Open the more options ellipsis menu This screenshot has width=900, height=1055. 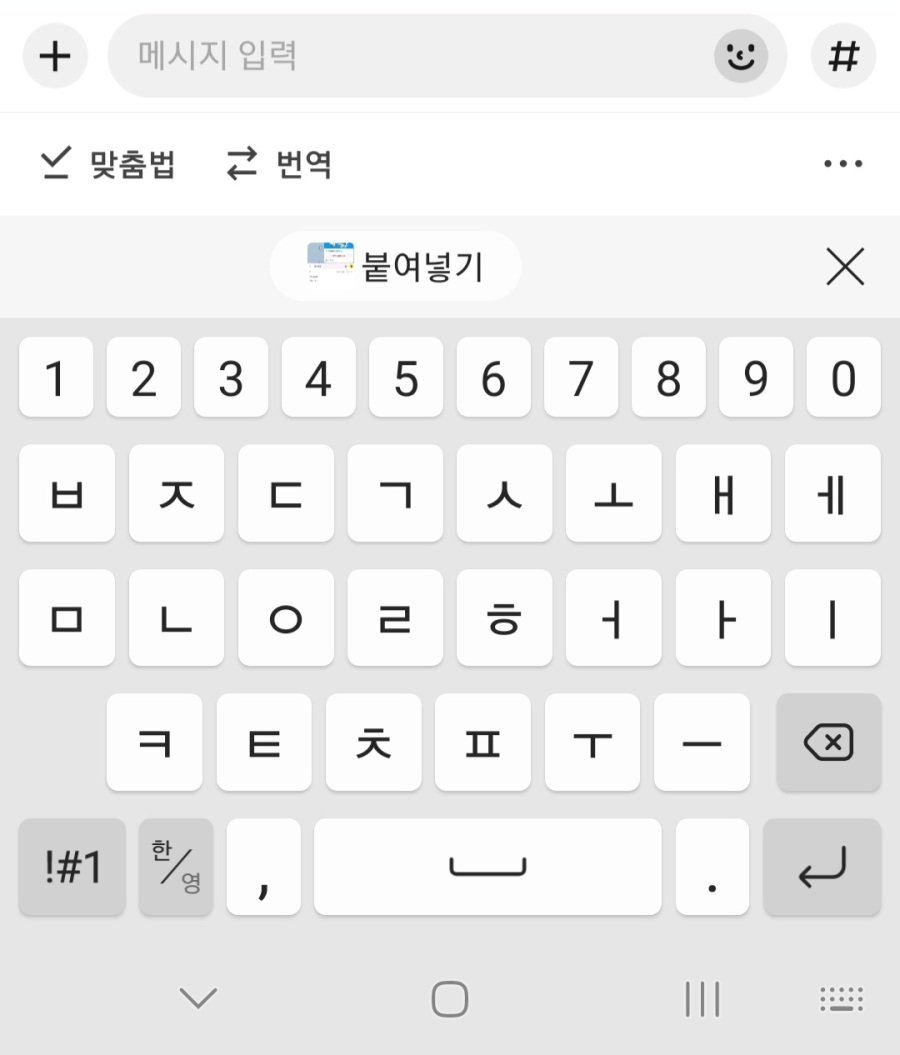click(843, 162)
